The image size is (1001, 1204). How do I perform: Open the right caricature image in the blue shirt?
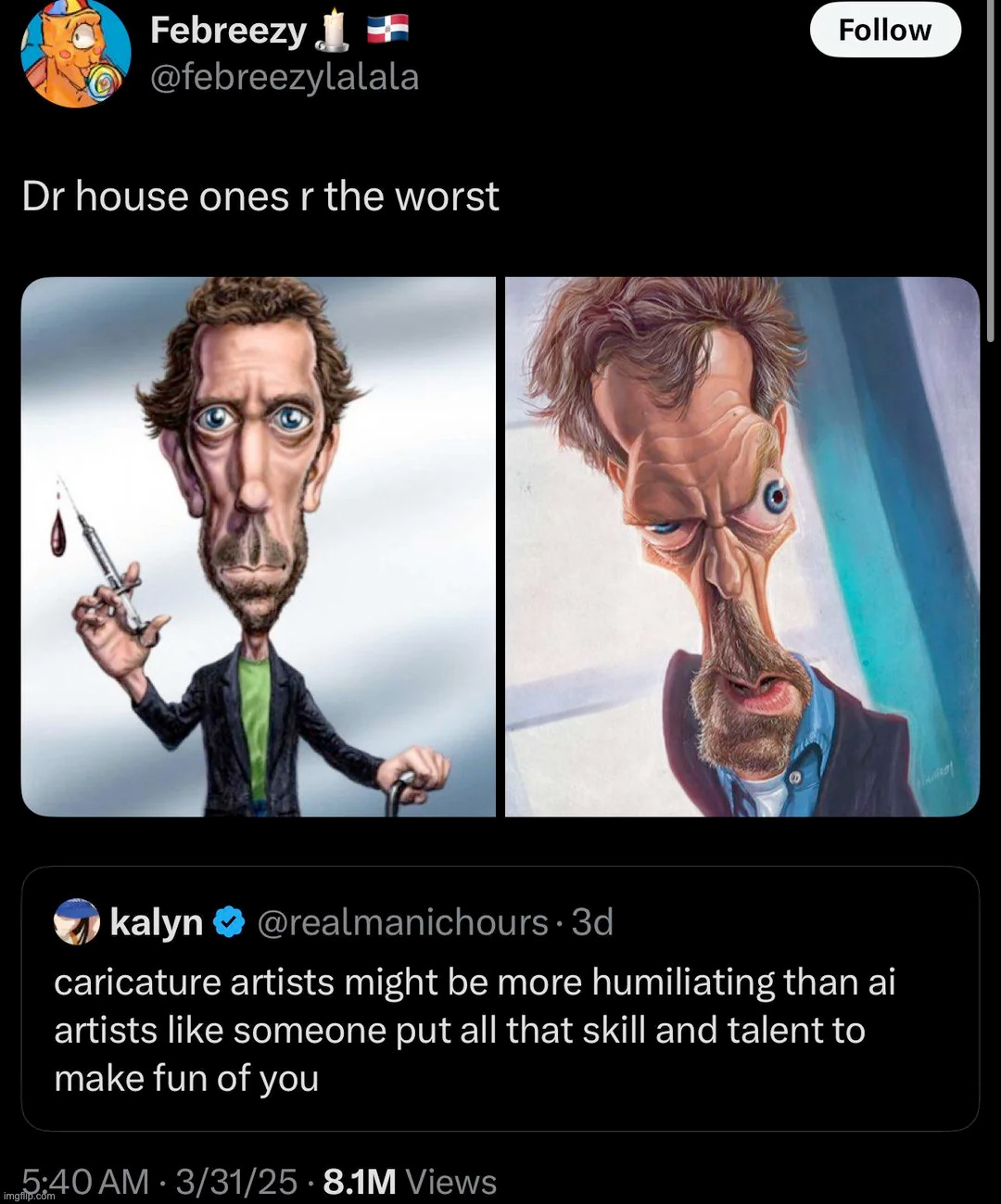(741, 547)
